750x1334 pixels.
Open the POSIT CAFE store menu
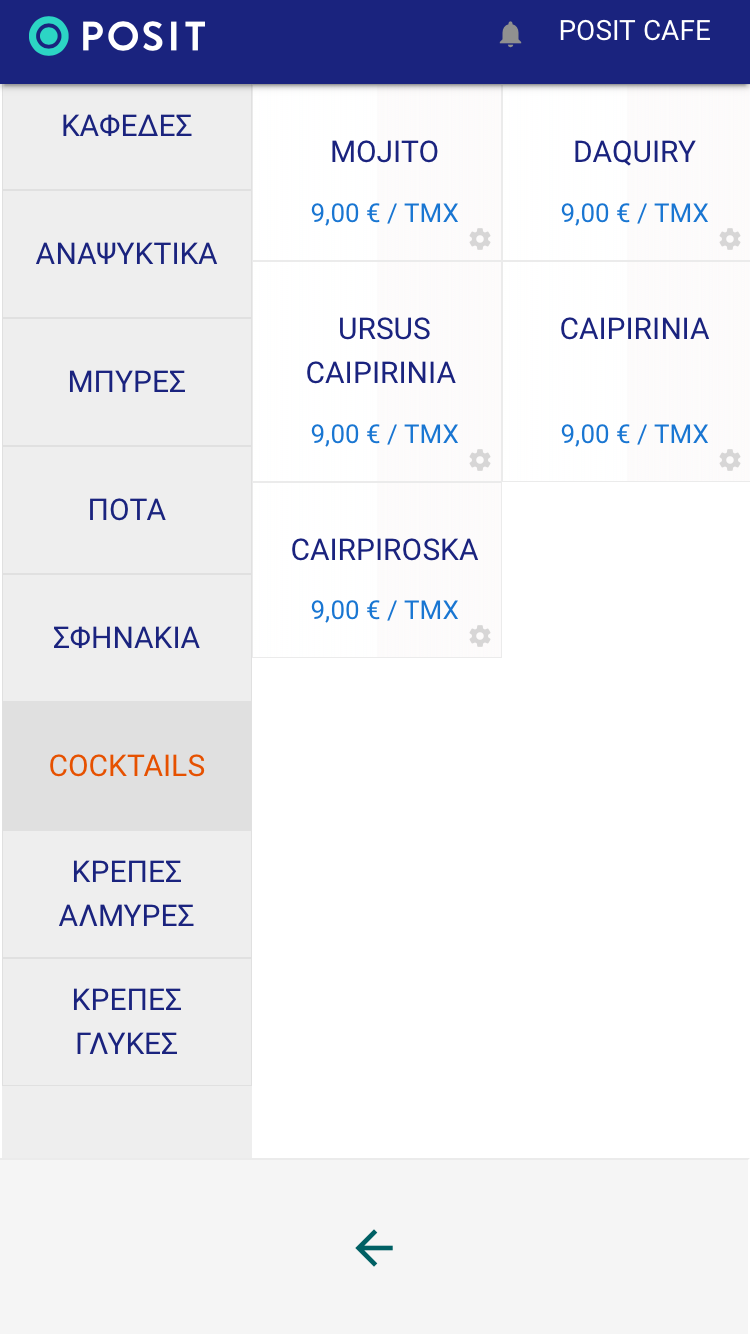[x=634, y=31]
